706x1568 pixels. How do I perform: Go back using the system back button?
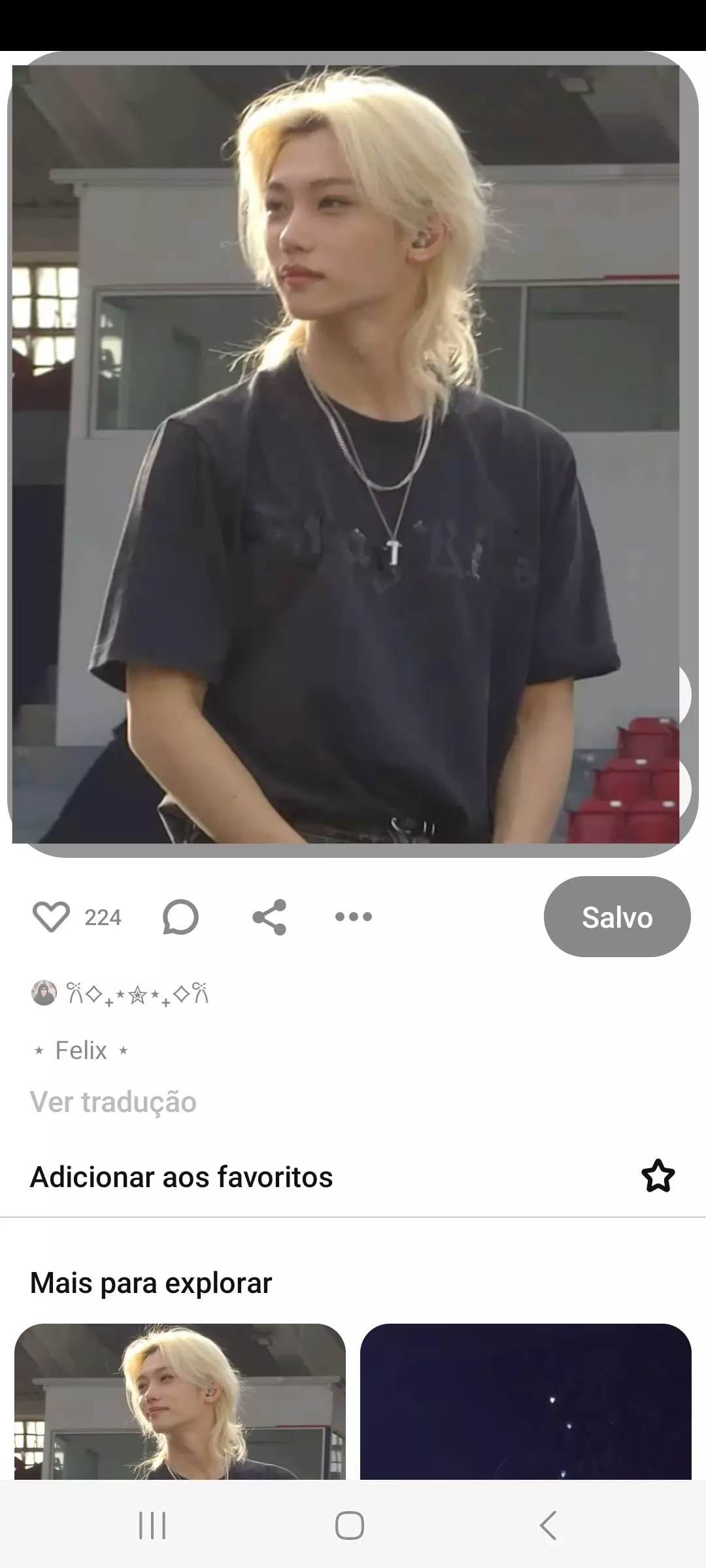coord(548,1526)
